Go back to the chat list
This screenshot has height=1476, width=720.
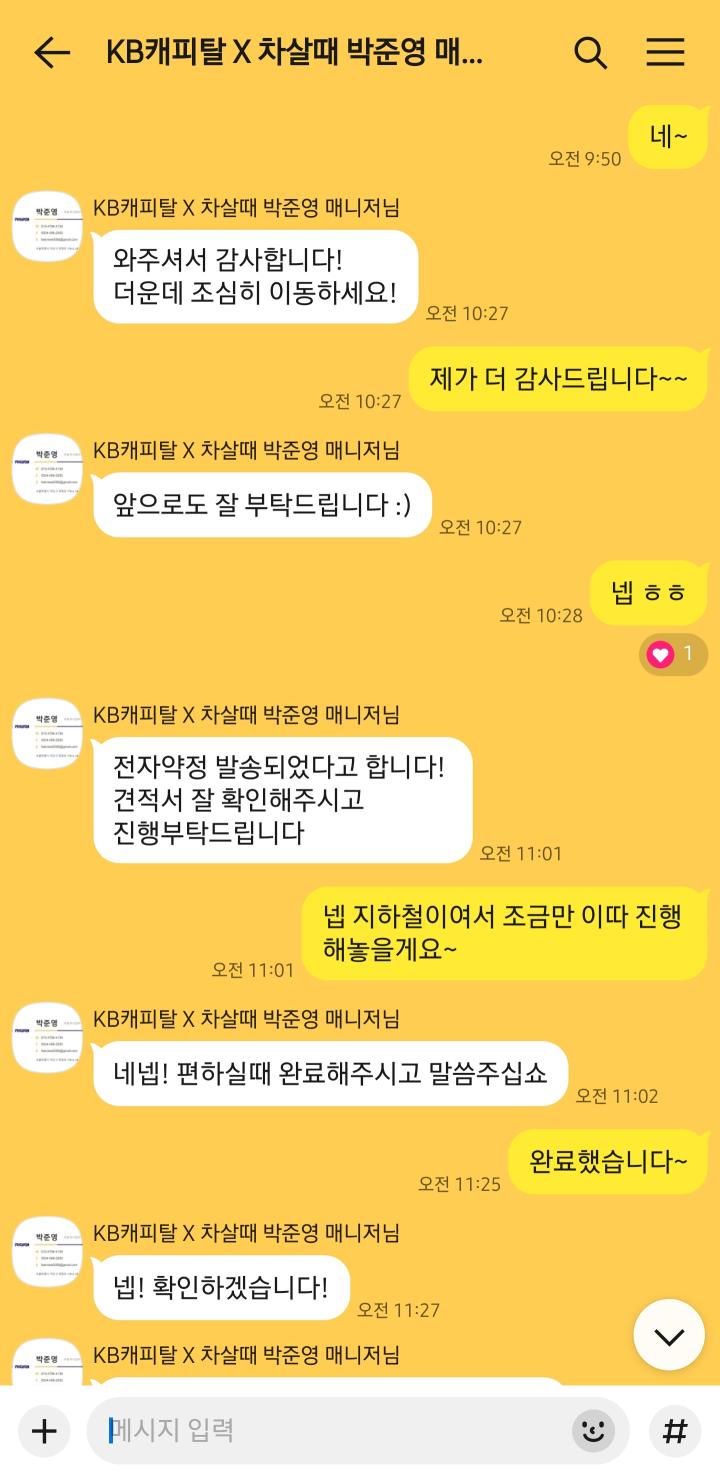tap(52, 53)
